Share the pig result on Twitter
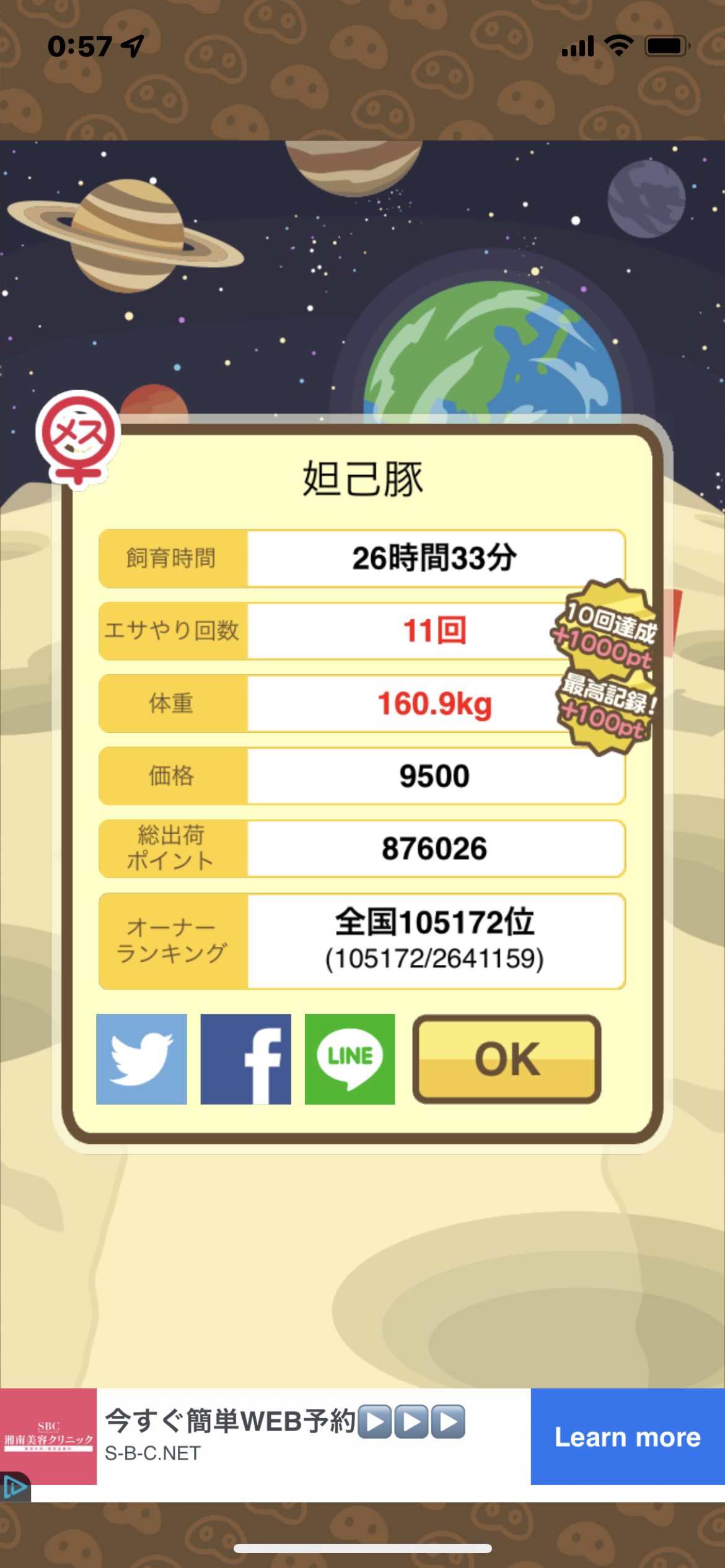This screenshot has height=1568, width=725. 141,1059
